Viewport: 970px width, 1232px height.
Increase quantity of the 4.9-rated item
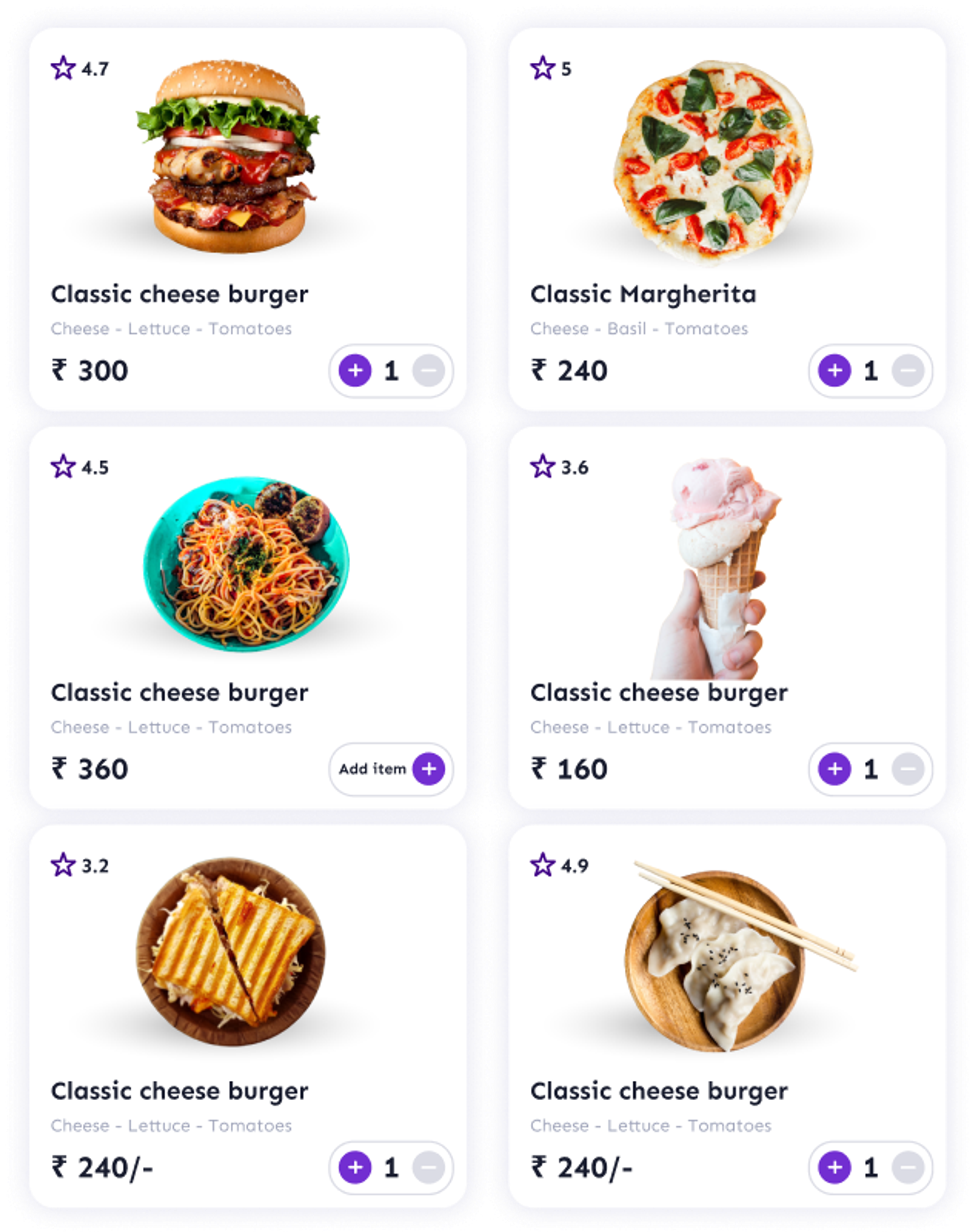(834, 1167)
